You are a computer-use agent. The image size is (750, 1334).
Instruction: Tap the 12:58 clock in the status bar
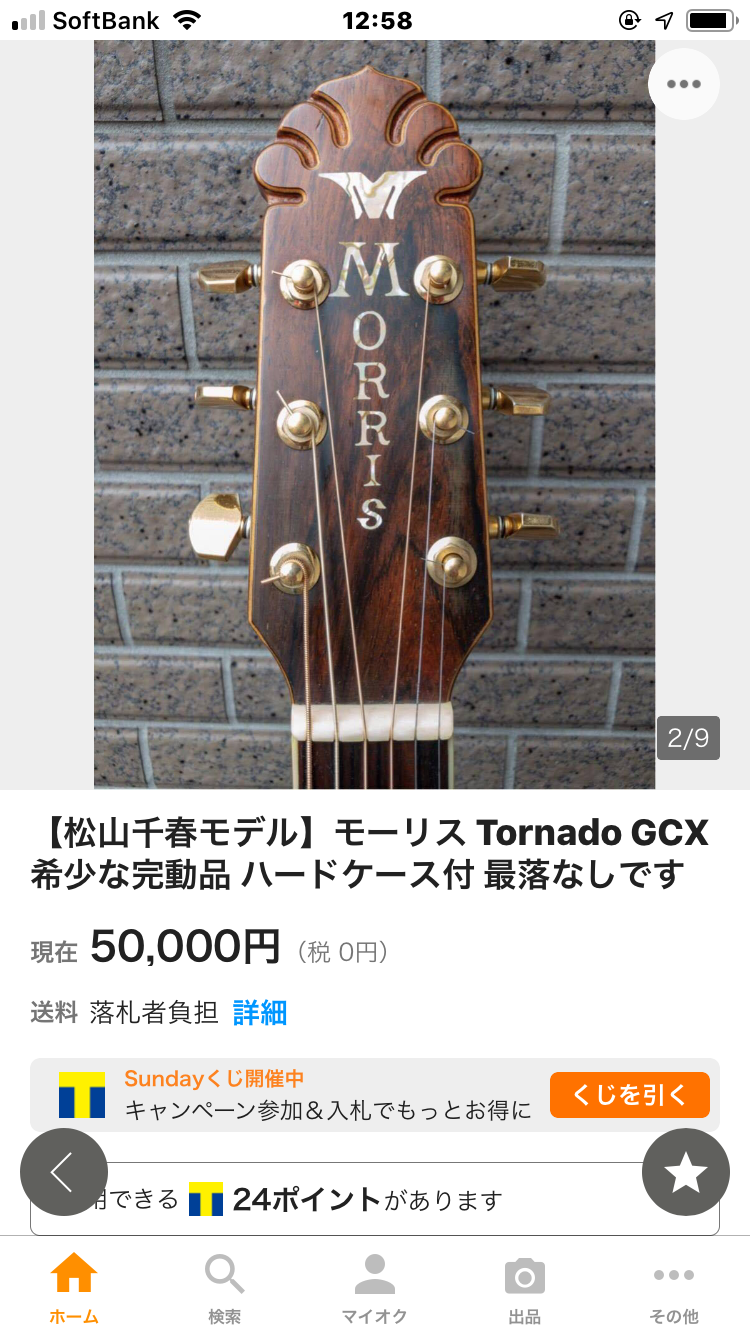point(374,20)
